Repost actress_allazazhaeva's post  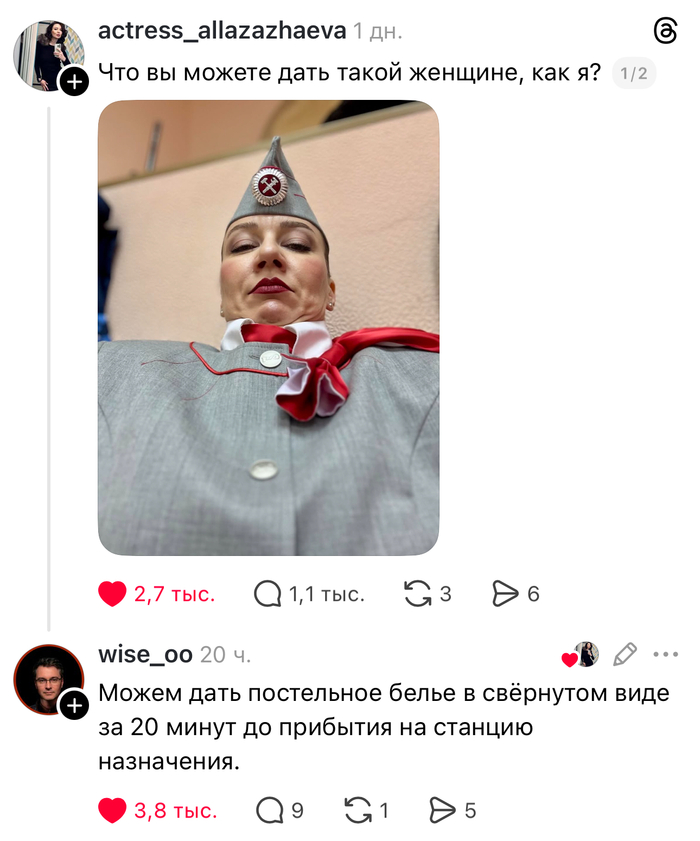416,594
